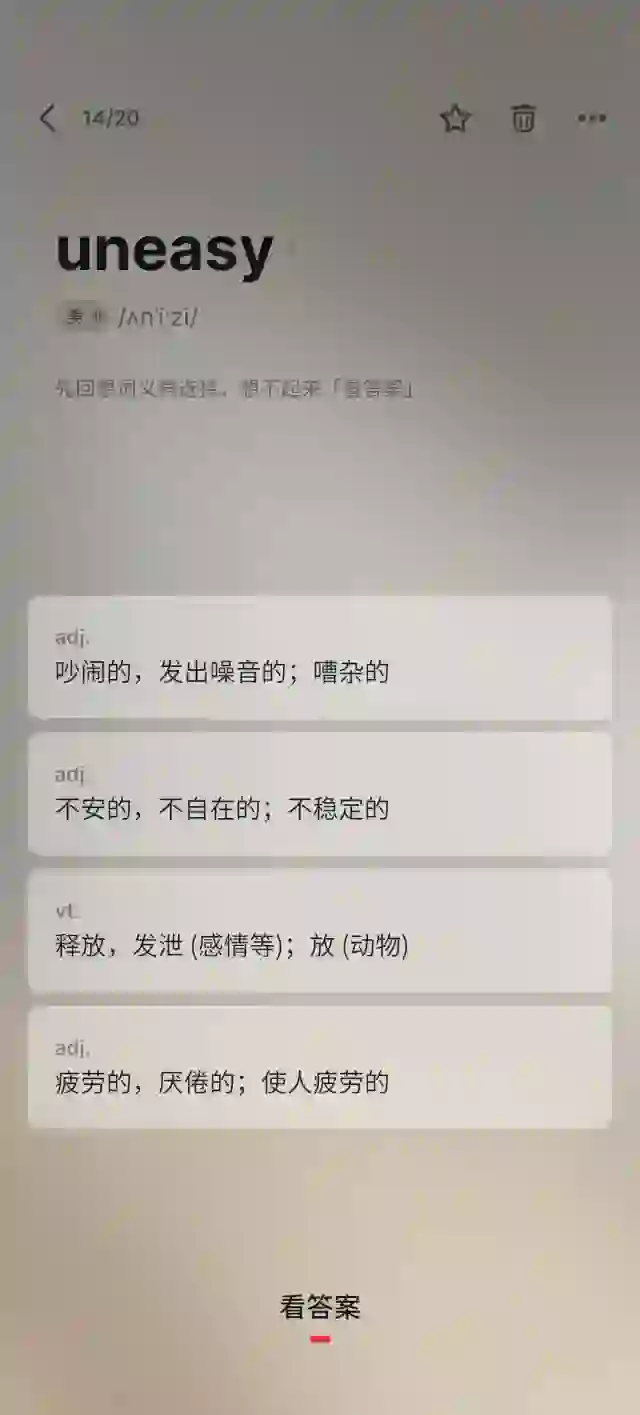Choose the option 不安的，不自在的
640x1415 pixels.
[x=319, y=794]
